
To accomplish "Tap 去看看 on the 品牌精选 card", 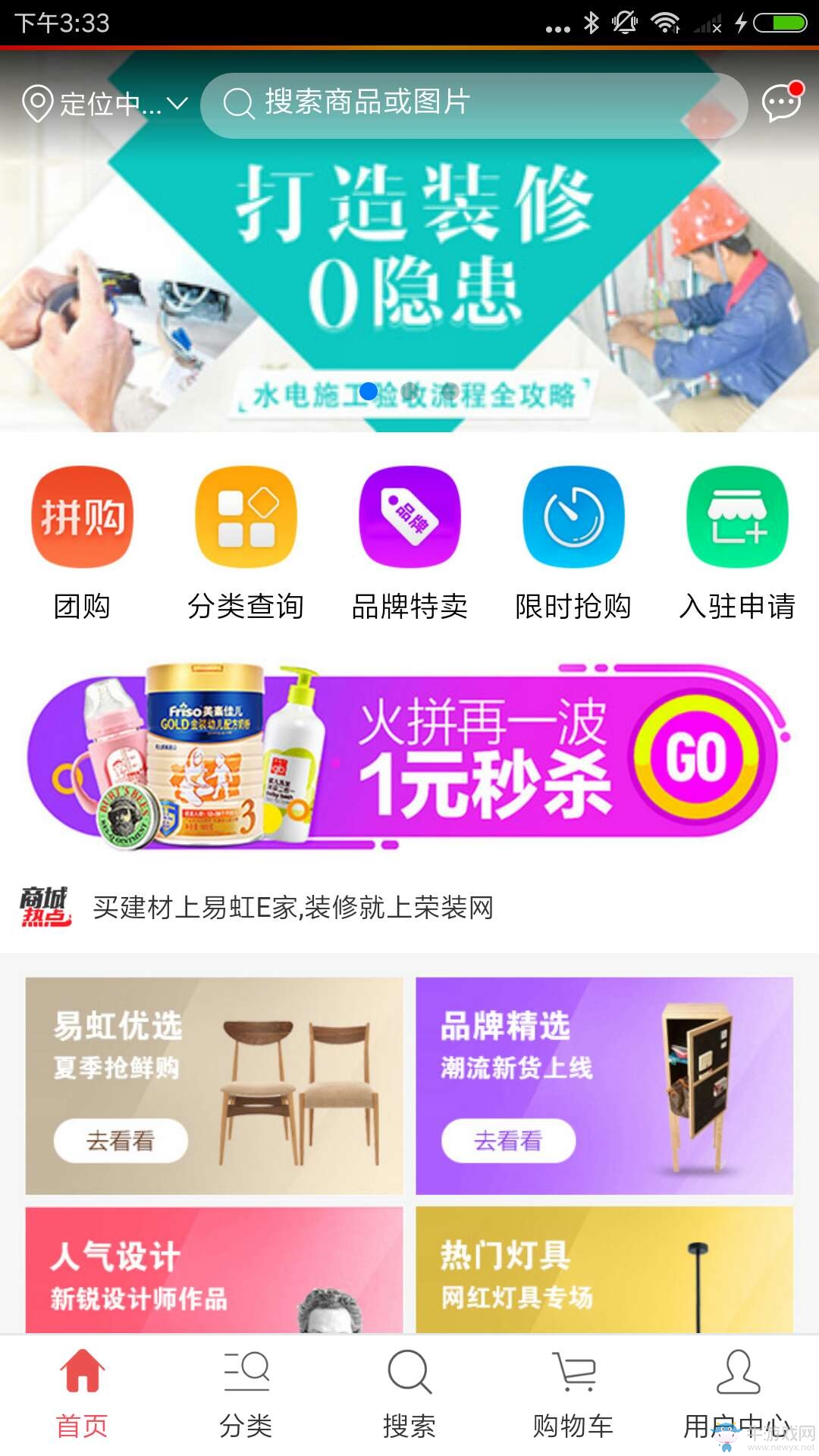I will pos(508,1140).
